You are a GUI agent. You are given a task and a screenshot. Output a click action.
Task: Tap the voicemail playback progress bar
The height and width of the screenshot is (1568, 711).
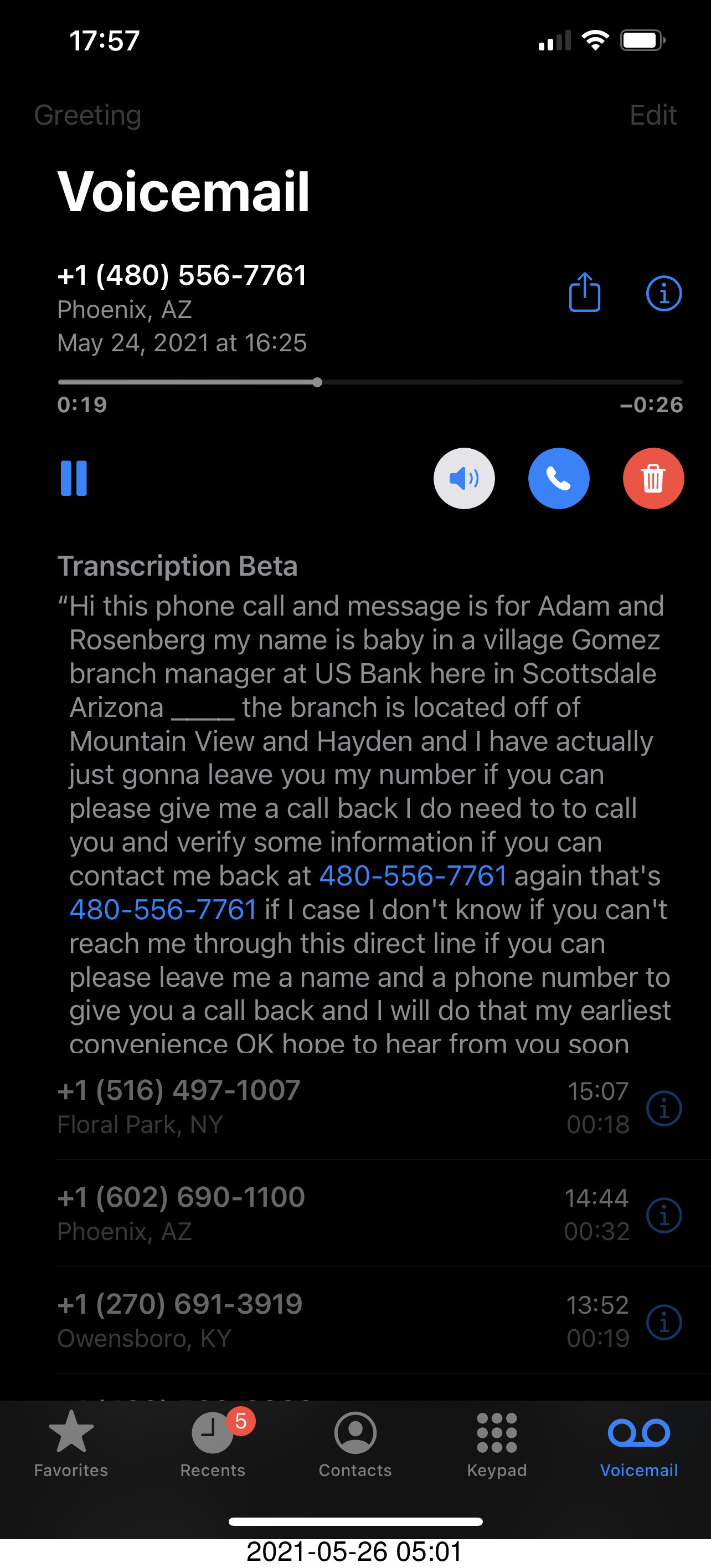click(370, 382)
